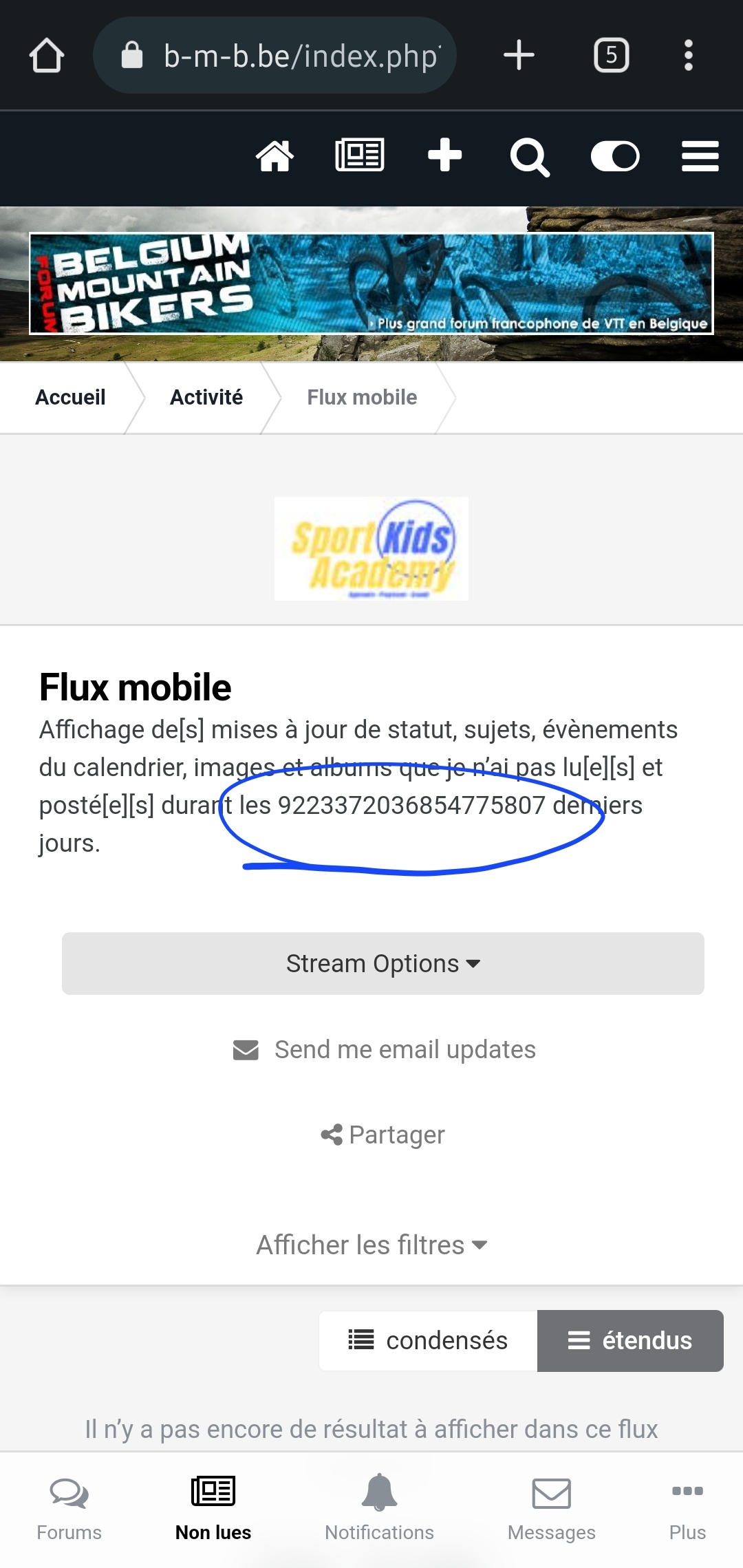Select Send me email updates
The image size is (743, 1568).
(384, 1050)
